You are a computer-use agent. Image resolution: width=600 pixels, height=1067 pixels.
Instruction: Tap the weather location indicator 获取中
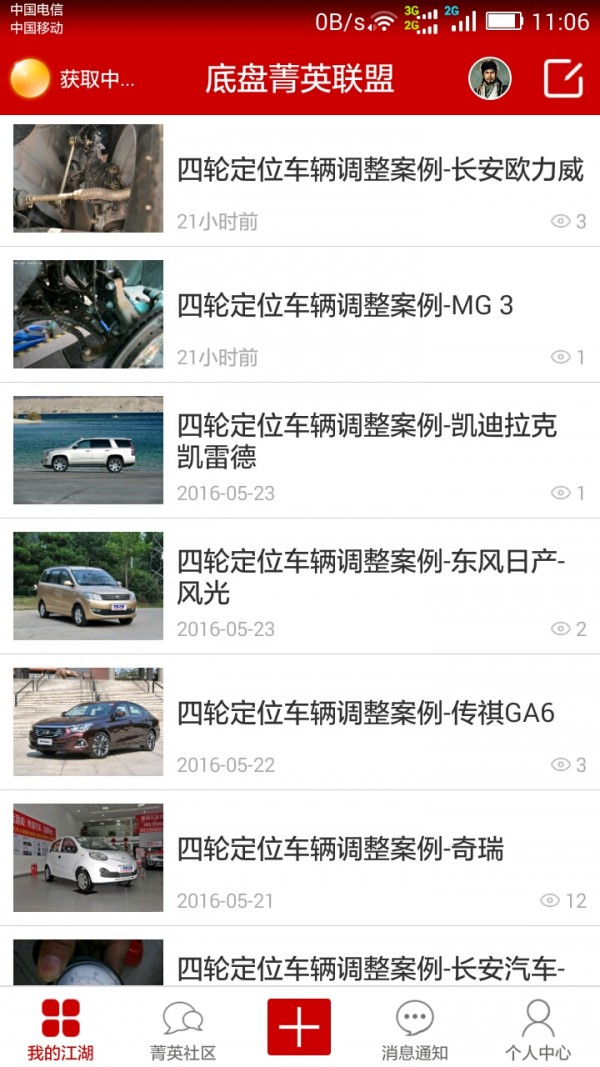pos(72,79)
